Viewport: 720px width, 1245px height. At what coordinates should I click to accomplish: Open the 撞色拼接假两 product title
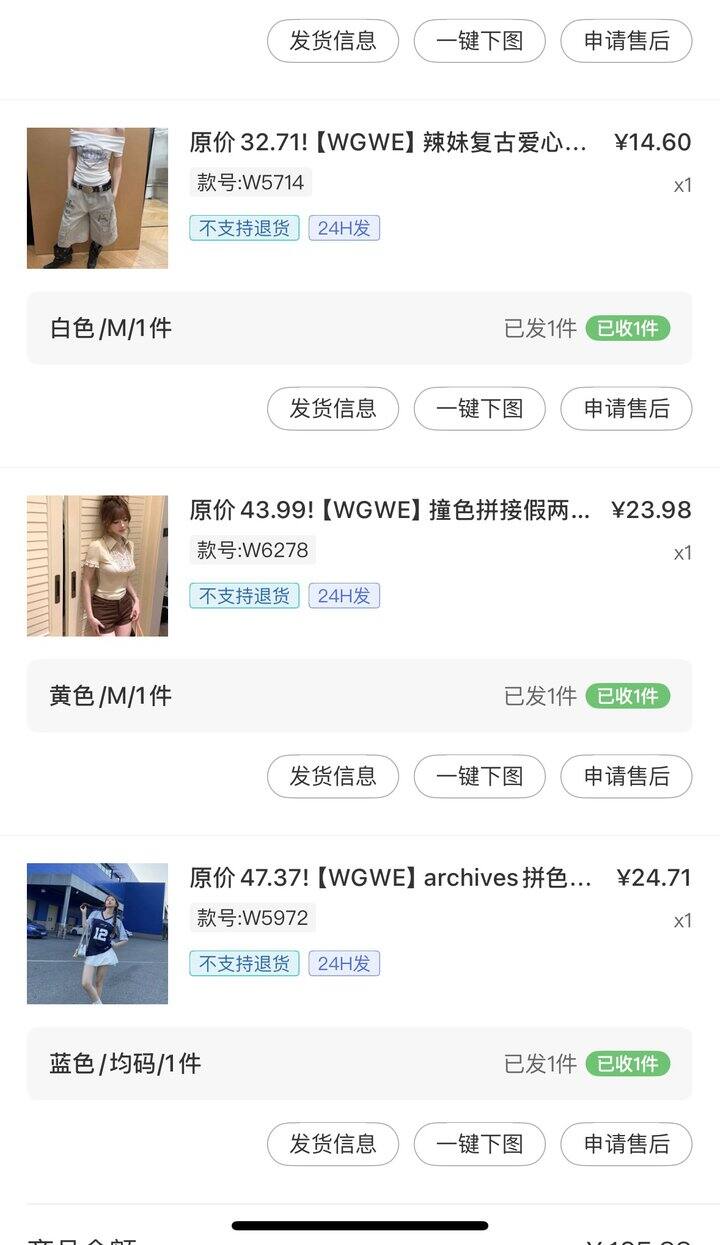[391, 510]
